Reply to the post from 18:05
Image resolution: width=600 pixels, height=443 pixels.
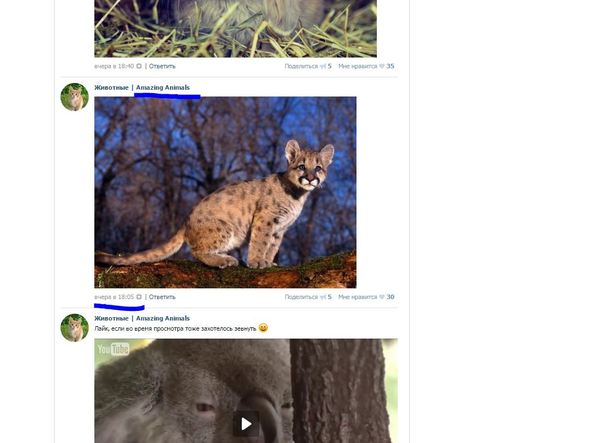coord(162,297)
